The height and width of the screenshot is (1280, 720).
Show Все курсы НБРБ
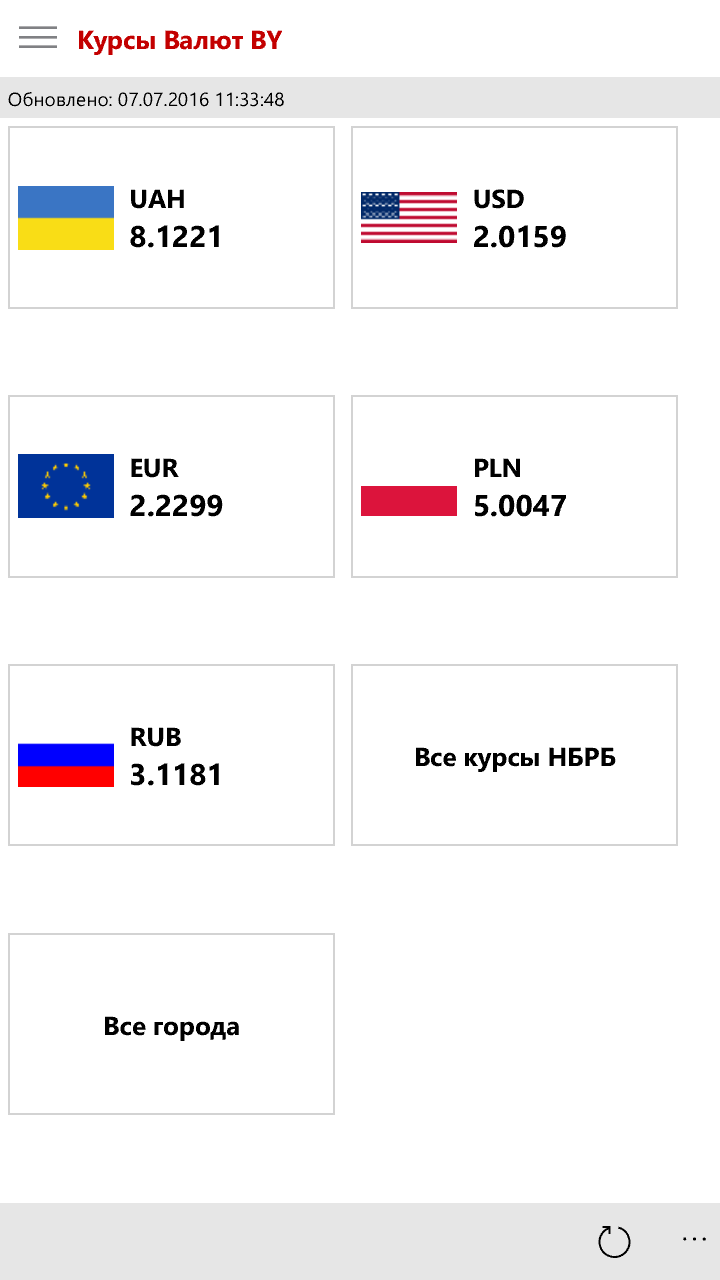coord(514,756)
